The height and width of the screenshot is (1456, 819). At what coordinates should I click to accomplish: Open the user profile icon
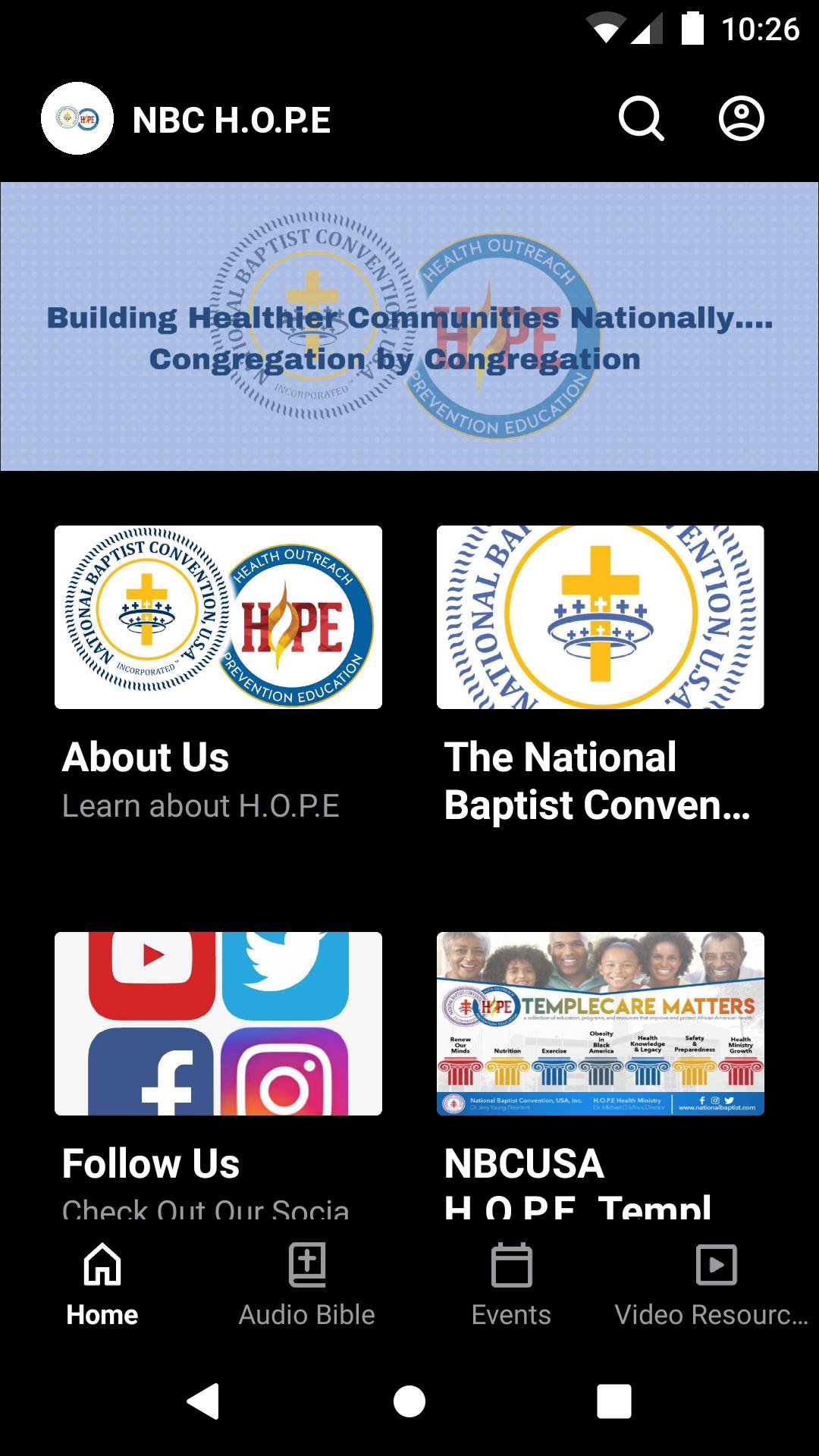741,119
